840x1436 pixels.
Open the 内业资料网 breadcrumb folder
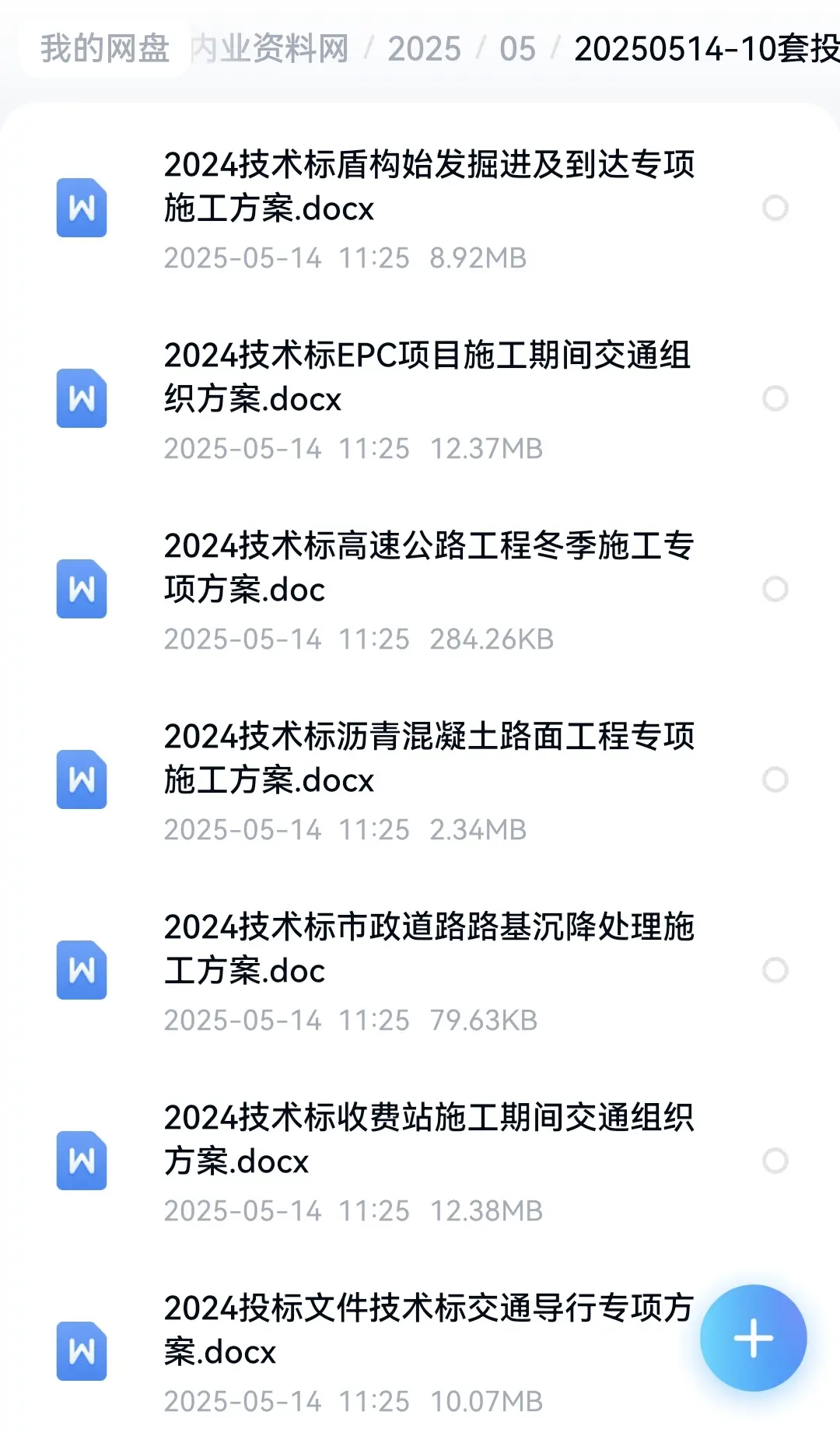(x=270, y=49)
